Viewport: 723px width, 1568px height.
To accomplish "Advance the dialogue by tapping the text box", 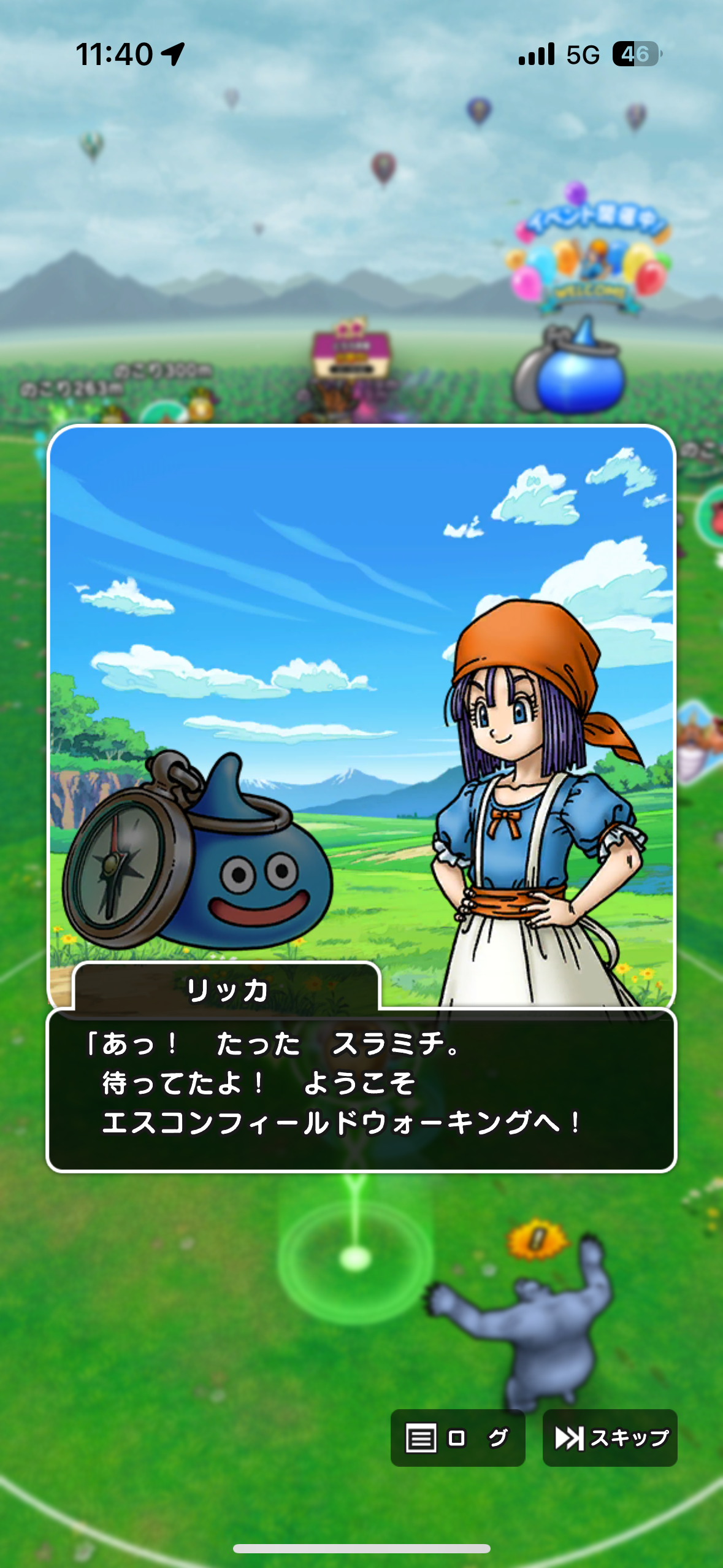I will 361,1090.
